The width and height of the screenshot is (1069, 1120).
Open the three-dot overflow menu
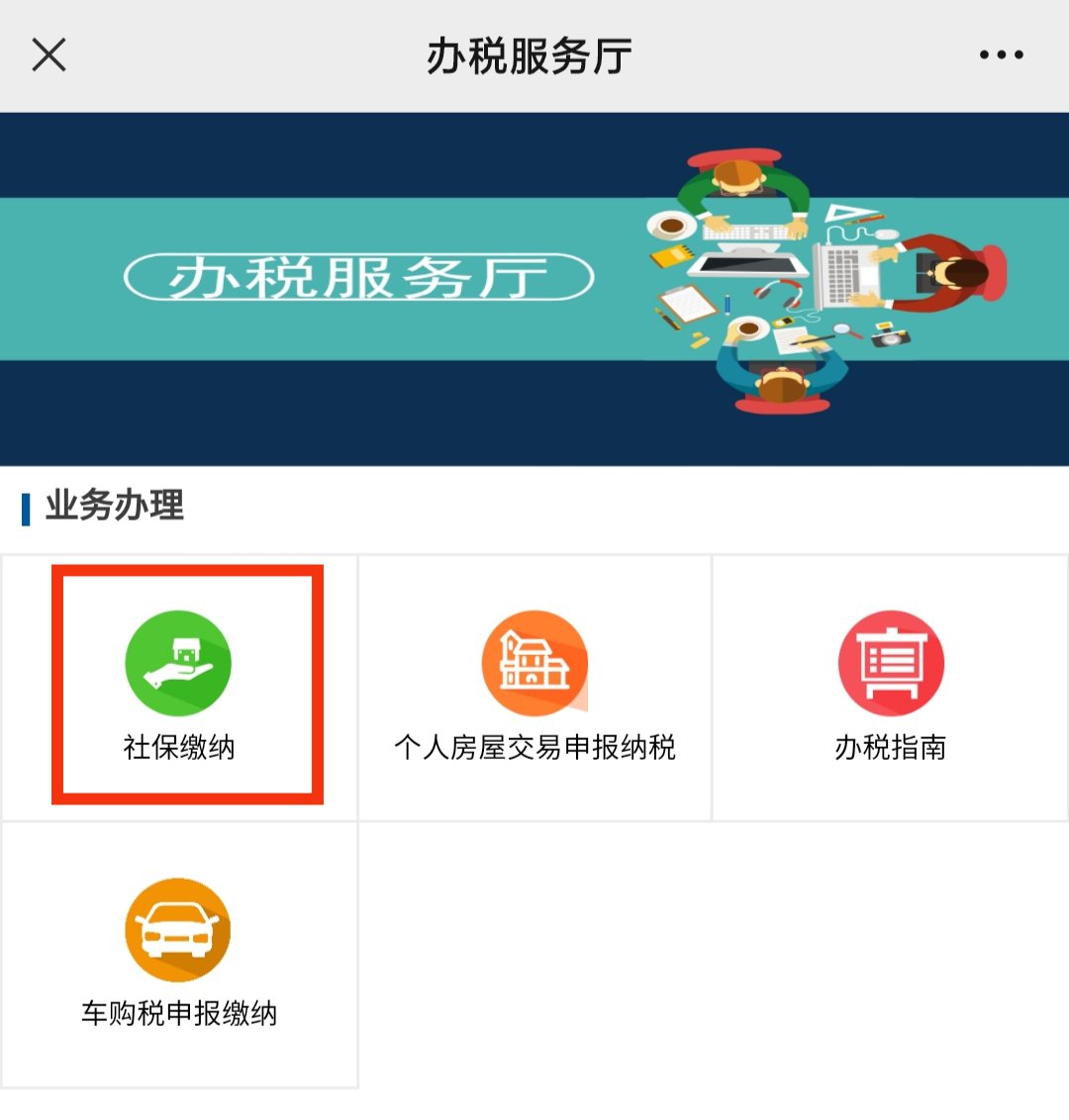pyautogui.click(x=1001, y=55)
